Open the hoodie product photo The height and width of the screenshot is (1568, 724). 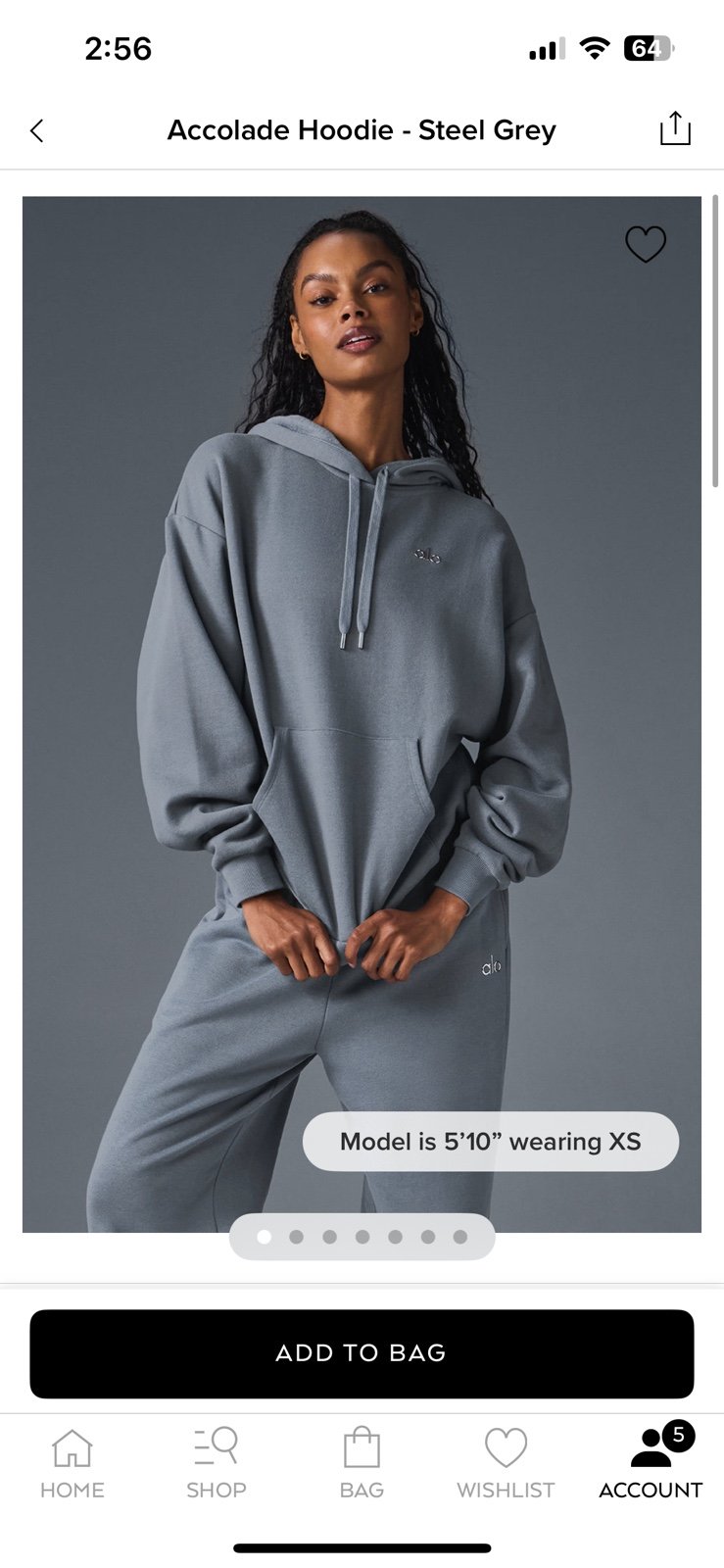[362, 713]
